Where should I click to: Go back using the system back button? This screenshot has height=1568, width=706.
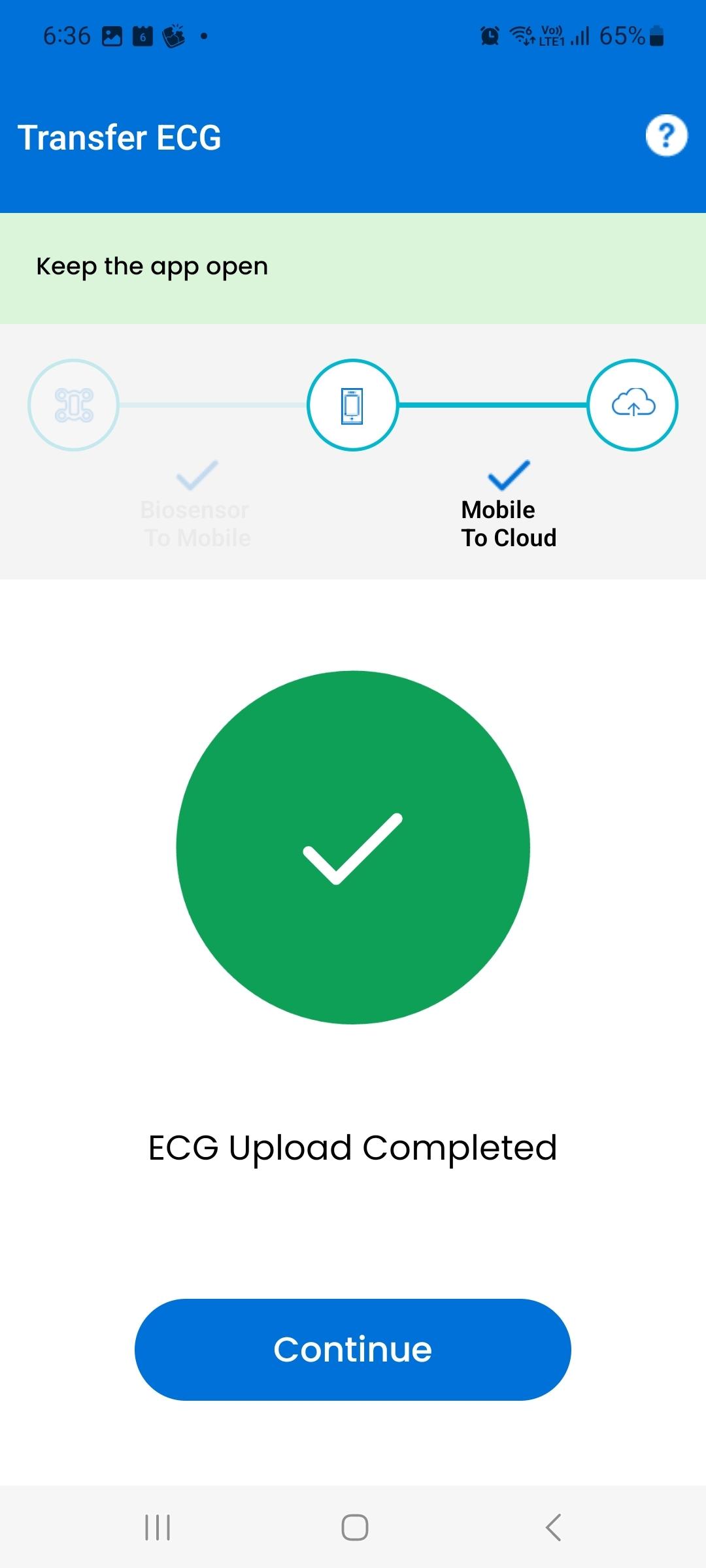(553, 1527)
